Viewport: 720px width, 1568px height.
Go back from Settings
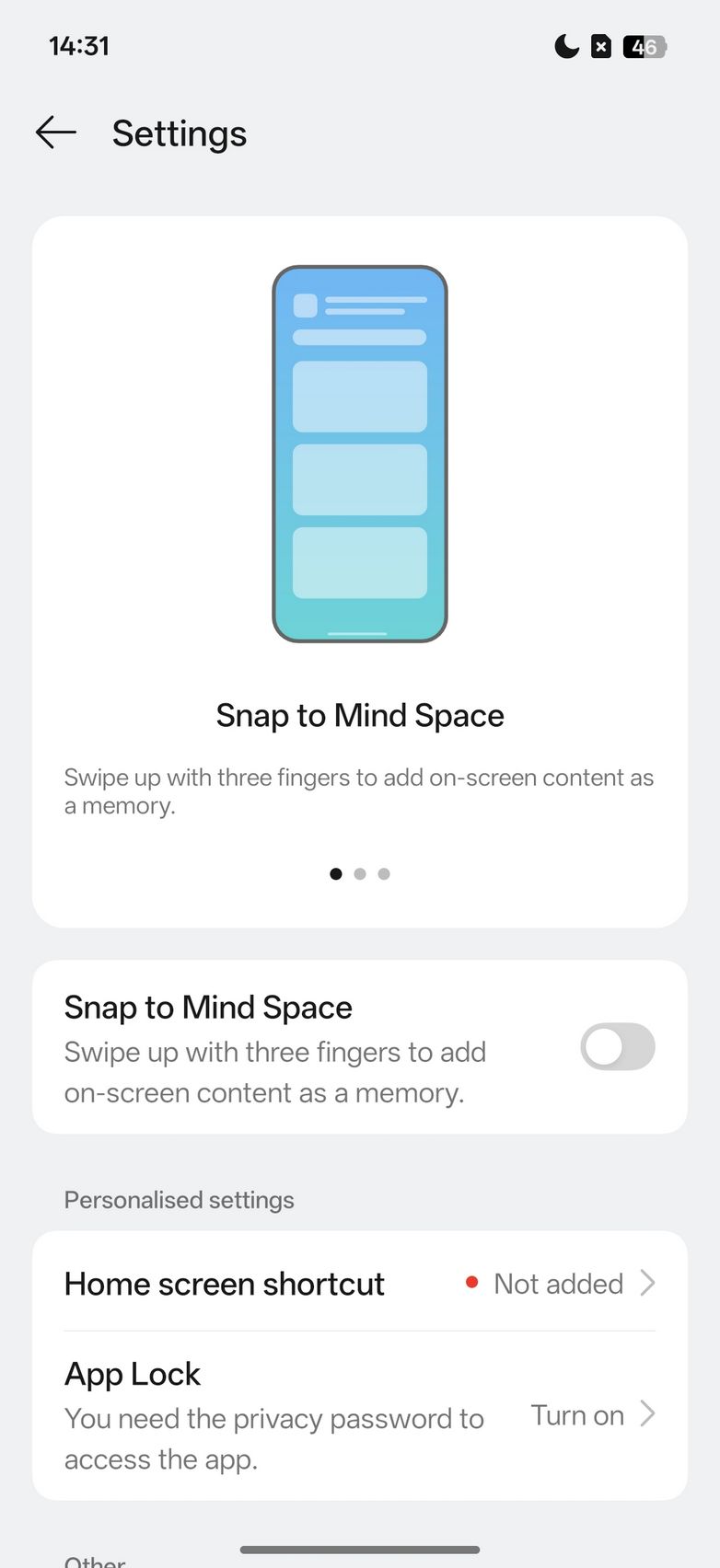coord(56,133)
